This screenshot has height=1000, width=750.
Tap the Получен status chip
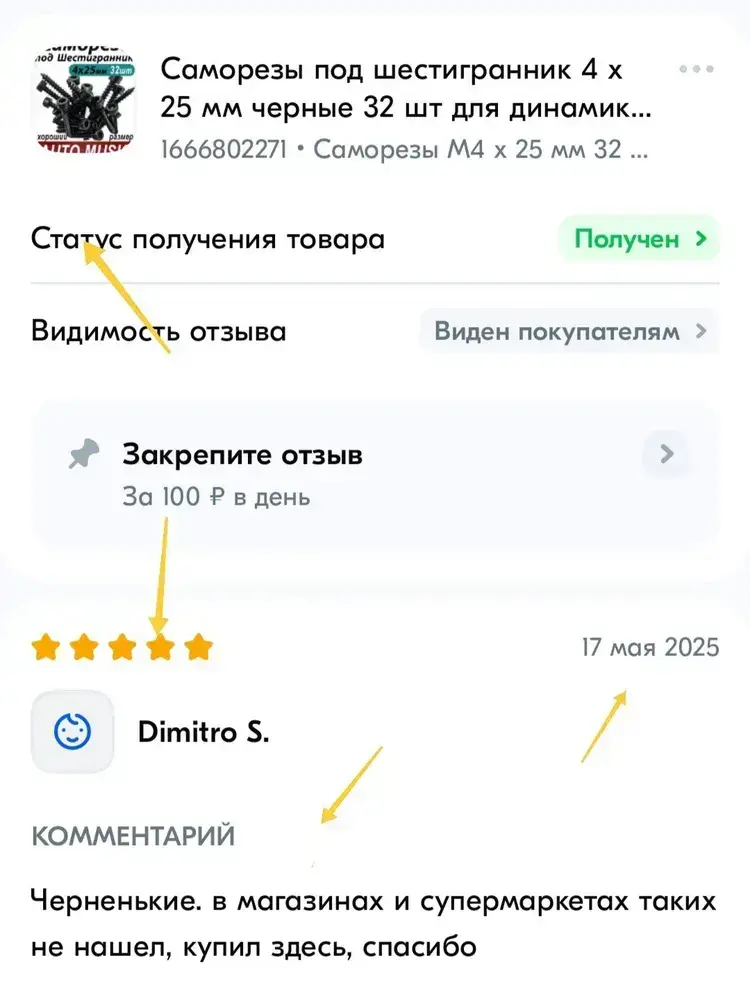pos(639,239)
